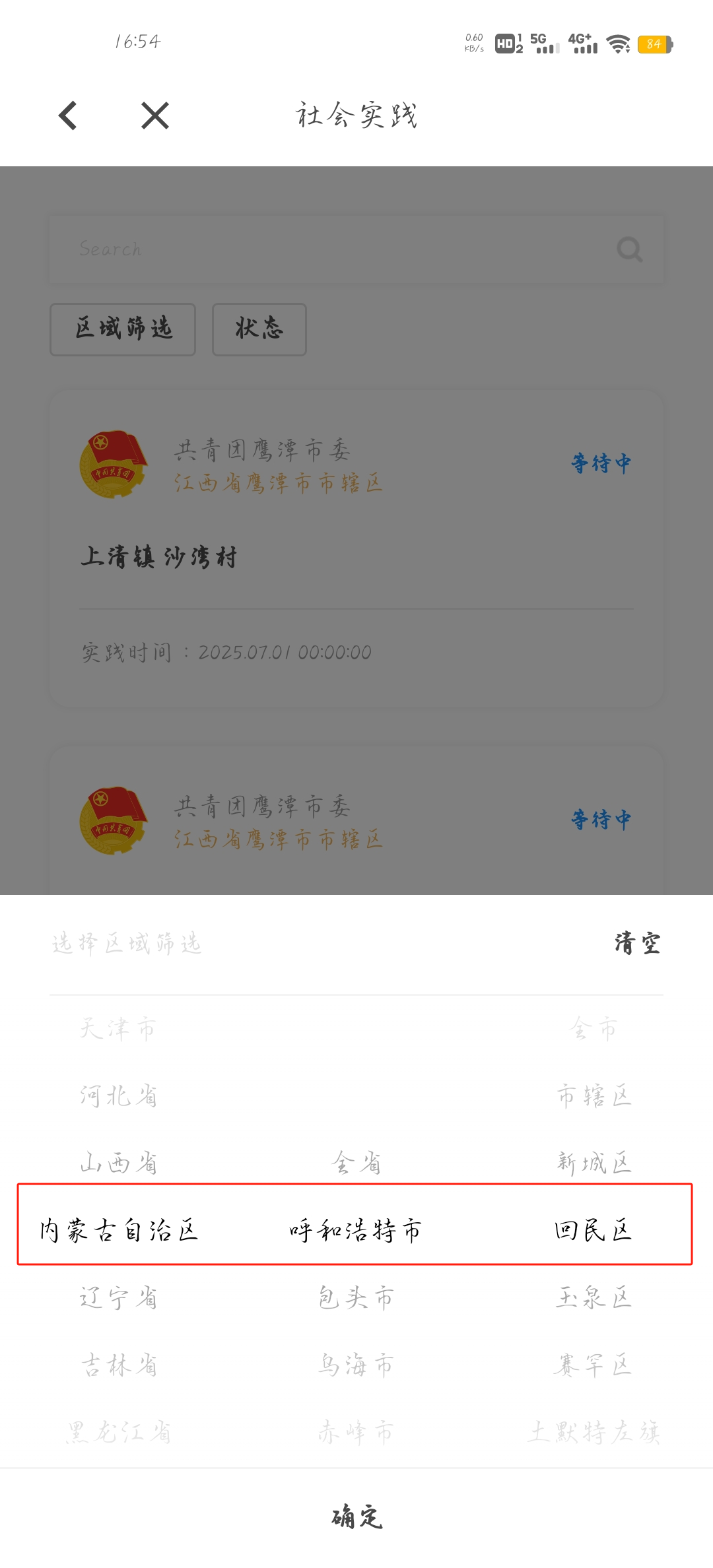The height and width of the screenshot is (1568, 713).
Task: Select 河北省 in the province column
Action: [x=119, y=1095]
